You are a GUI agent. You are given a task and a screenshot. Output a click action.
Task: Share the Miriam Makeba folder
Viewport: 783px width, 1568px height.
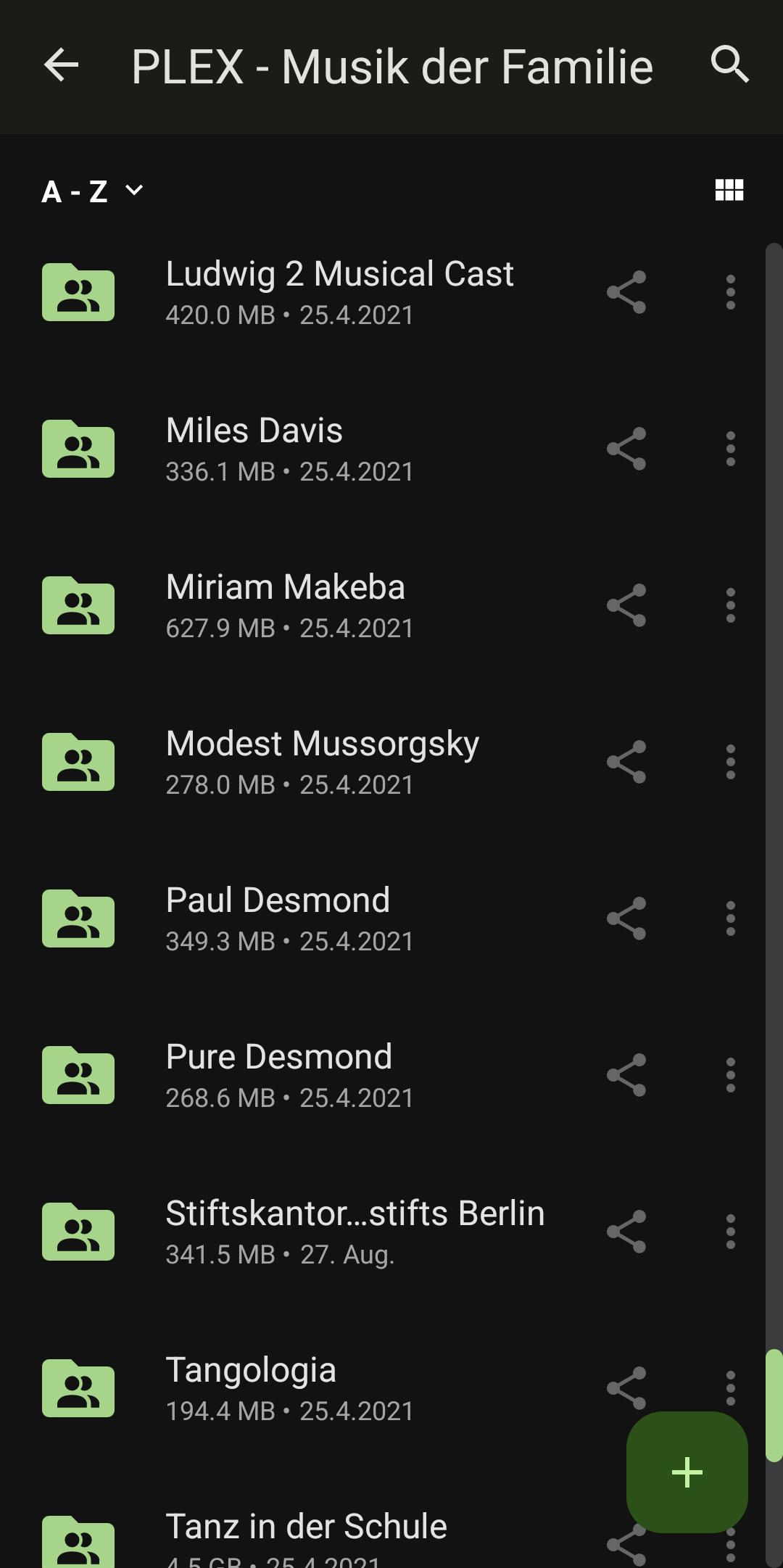pyautogui.click(x=626, y=605)
